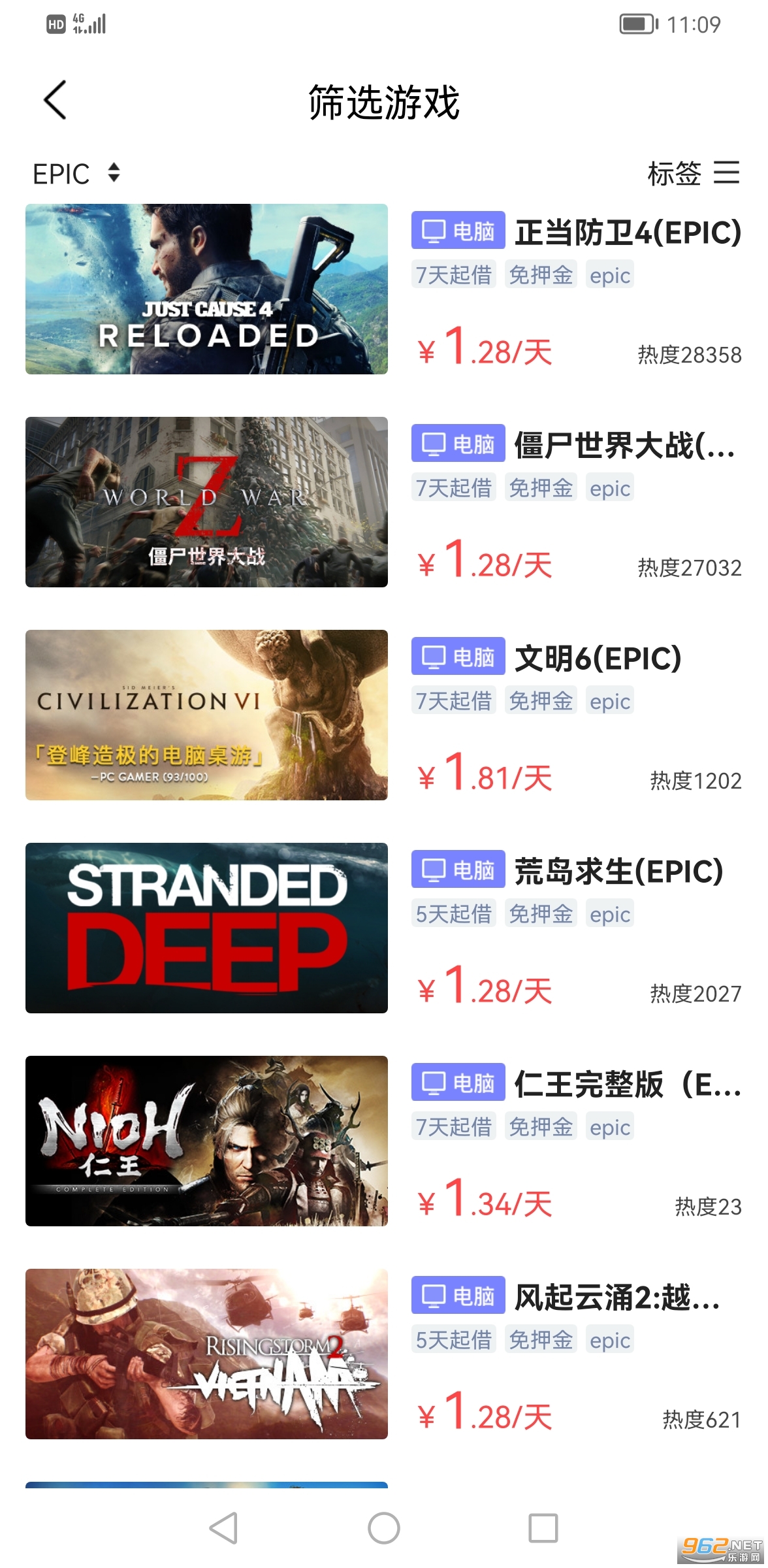This screenshot has width=768, height=1568.
Task: Tap the system home button
Action: click(x=383, y=1529)
